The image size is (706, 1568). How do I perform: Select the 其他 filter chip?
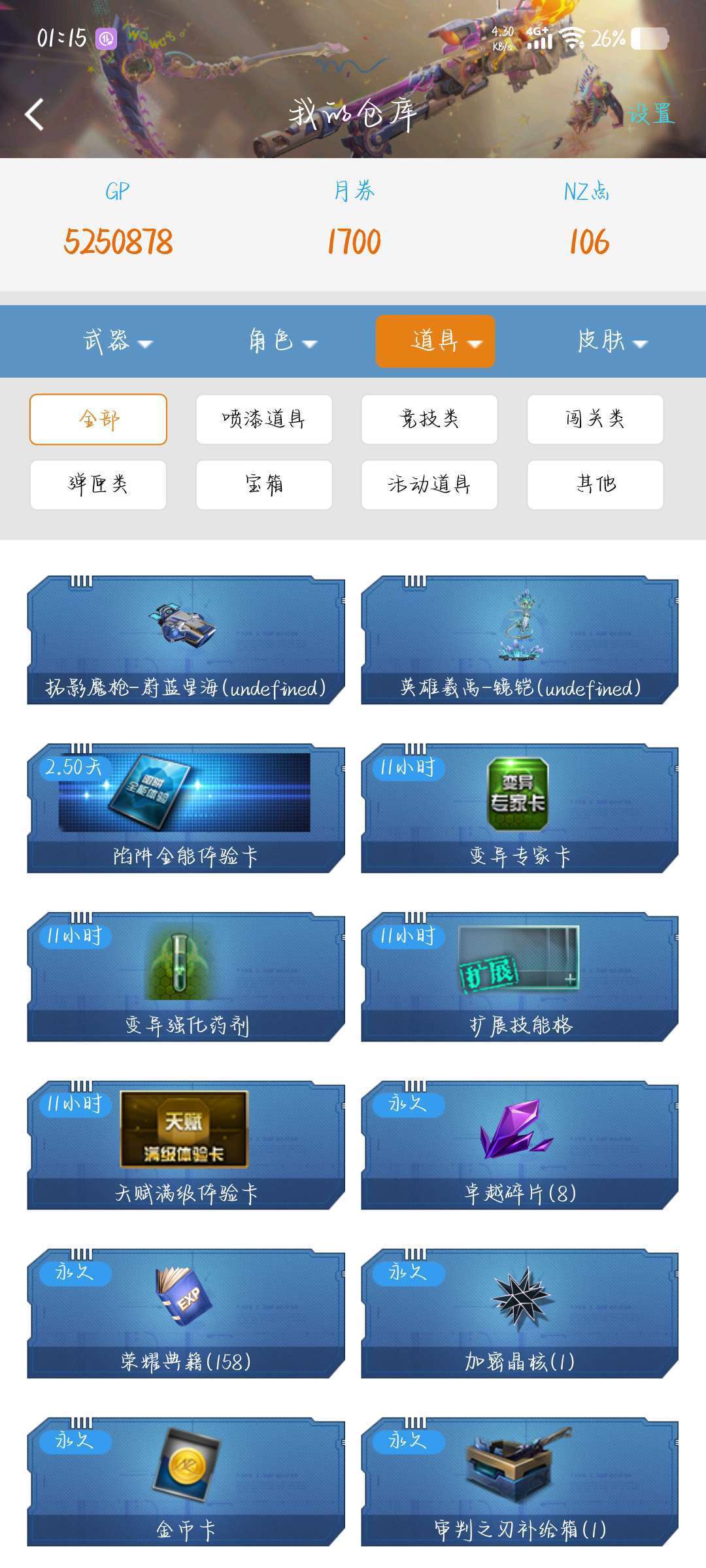(595, 485)
